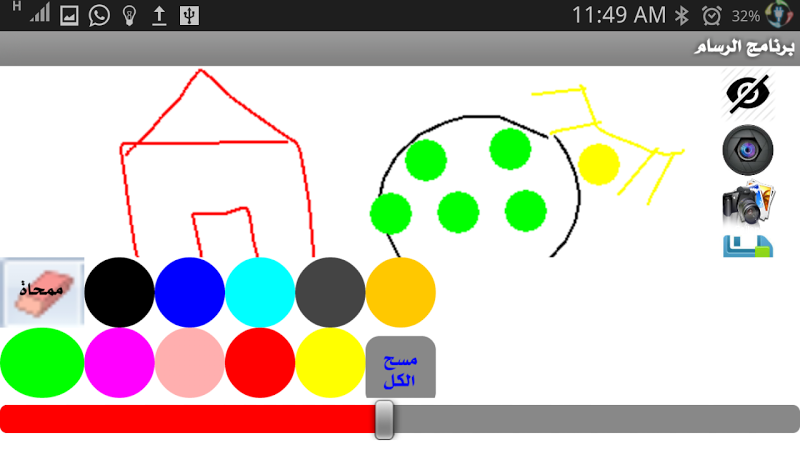
Task: Pick the black color swatch
Action: point(119,292)
